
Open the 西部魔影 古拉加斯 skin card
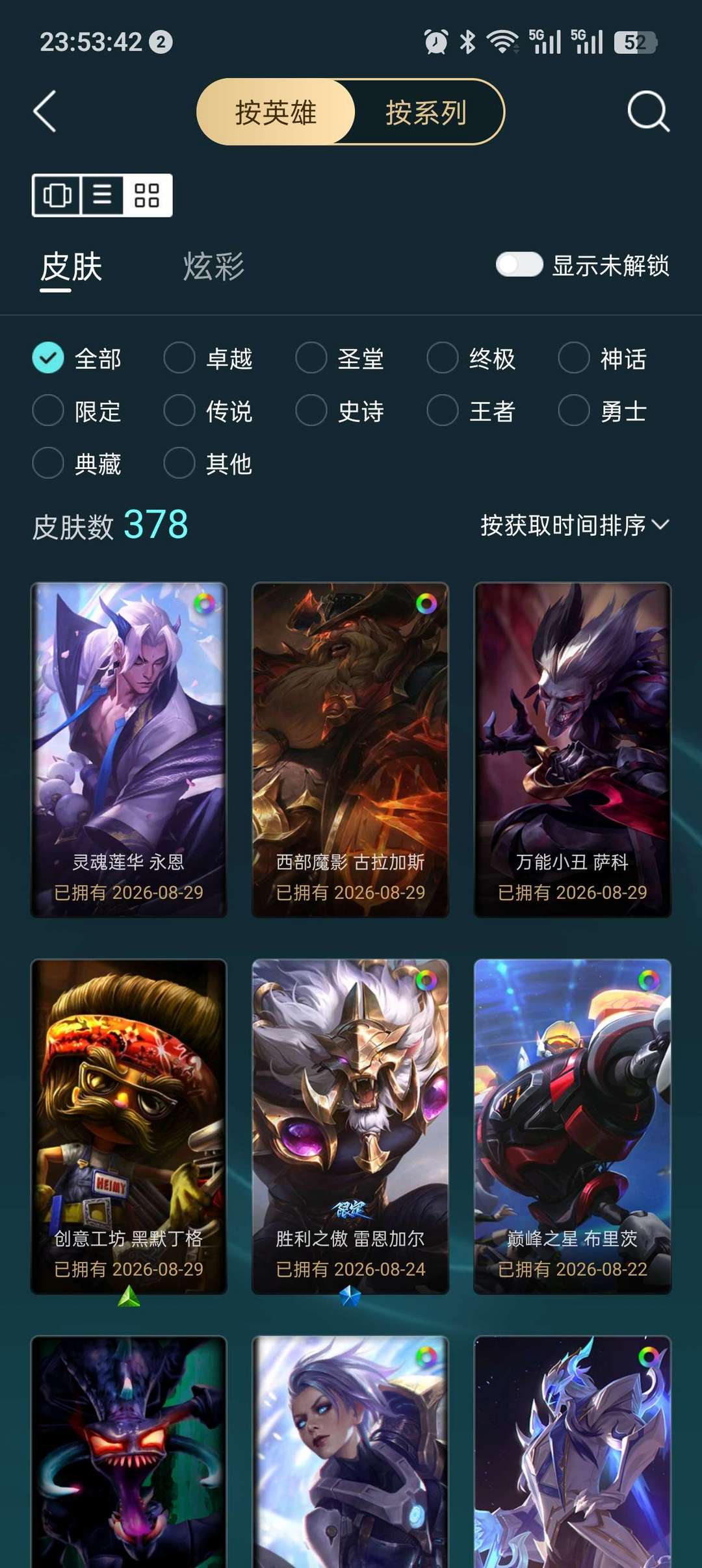[350, 750]
